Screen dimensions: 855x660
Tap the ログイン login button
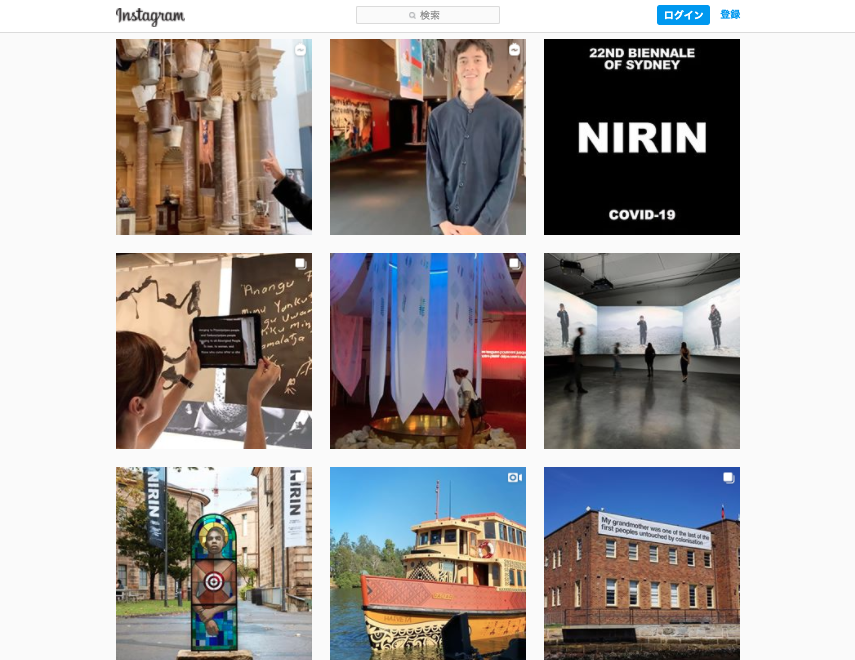[683, 15]
